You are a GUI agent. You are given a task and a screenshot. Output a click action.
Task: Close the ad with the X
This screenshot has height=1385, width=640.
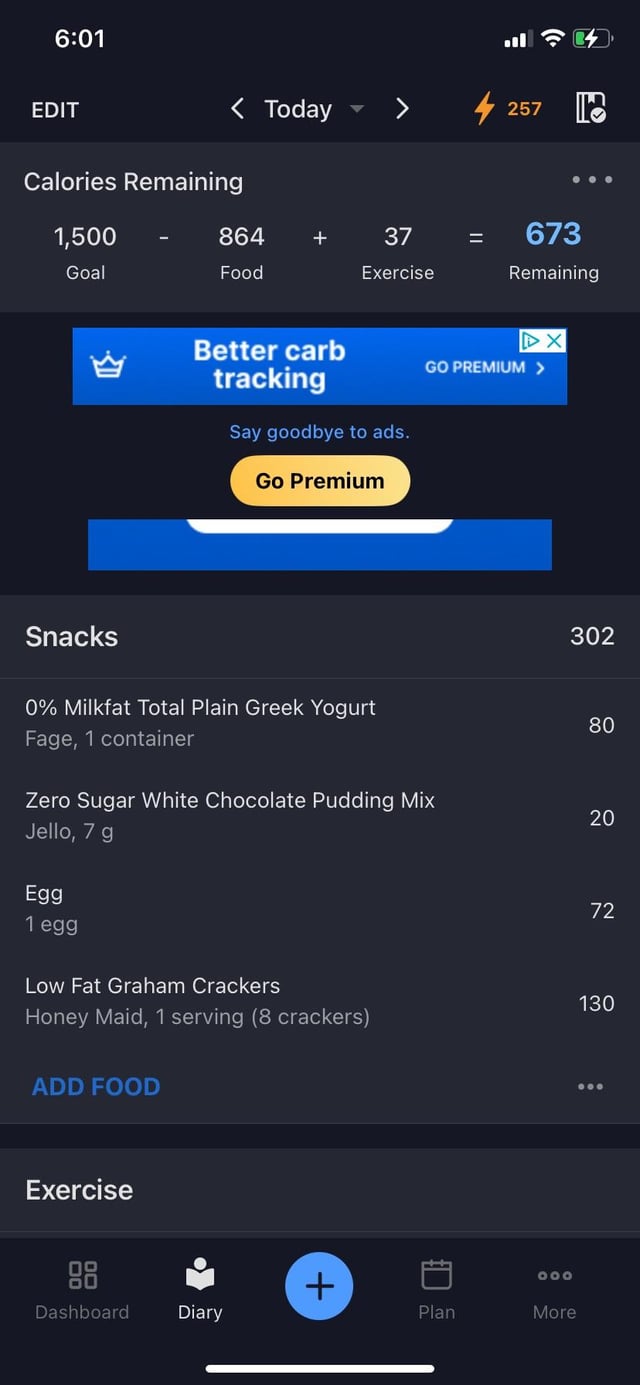coord(555,341)
